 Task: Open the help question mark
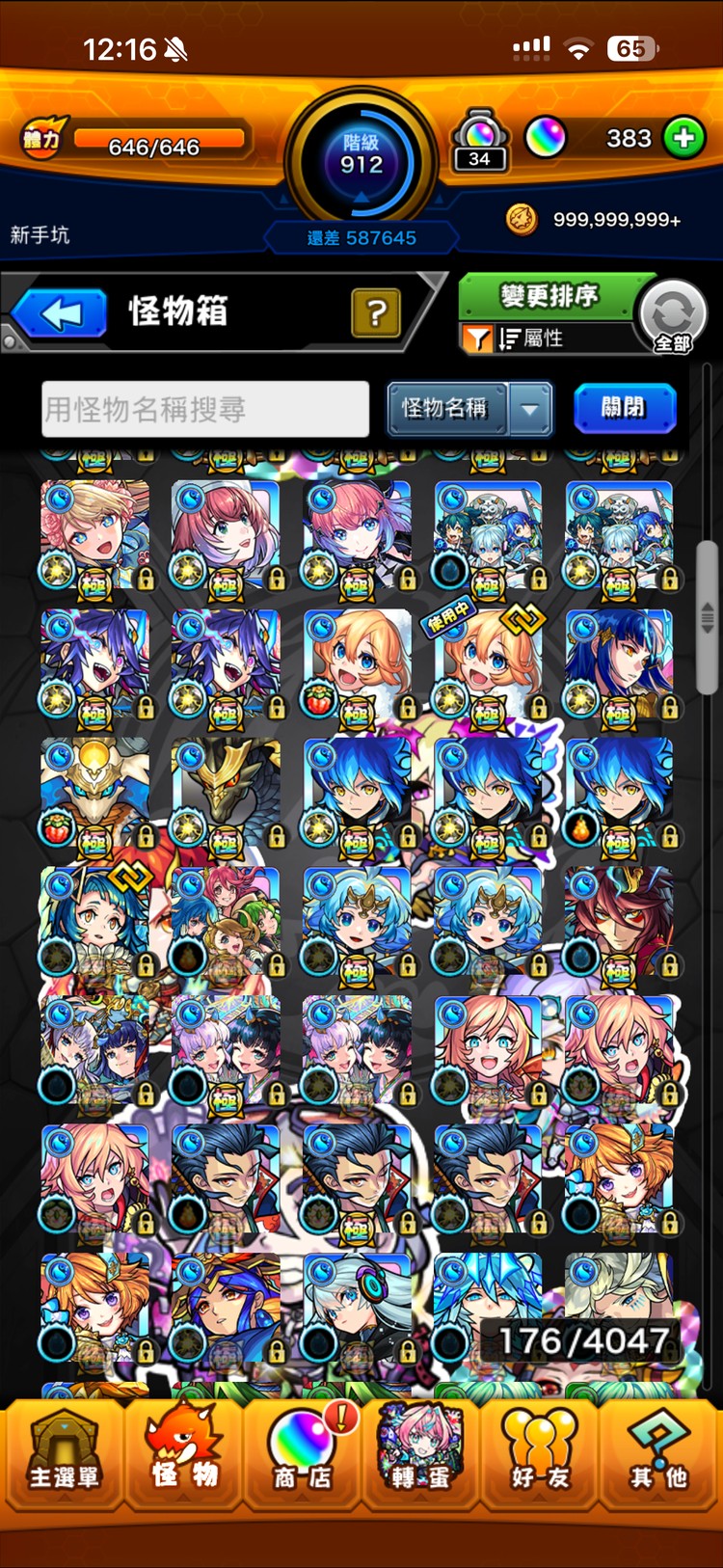(x=376, y=312)
